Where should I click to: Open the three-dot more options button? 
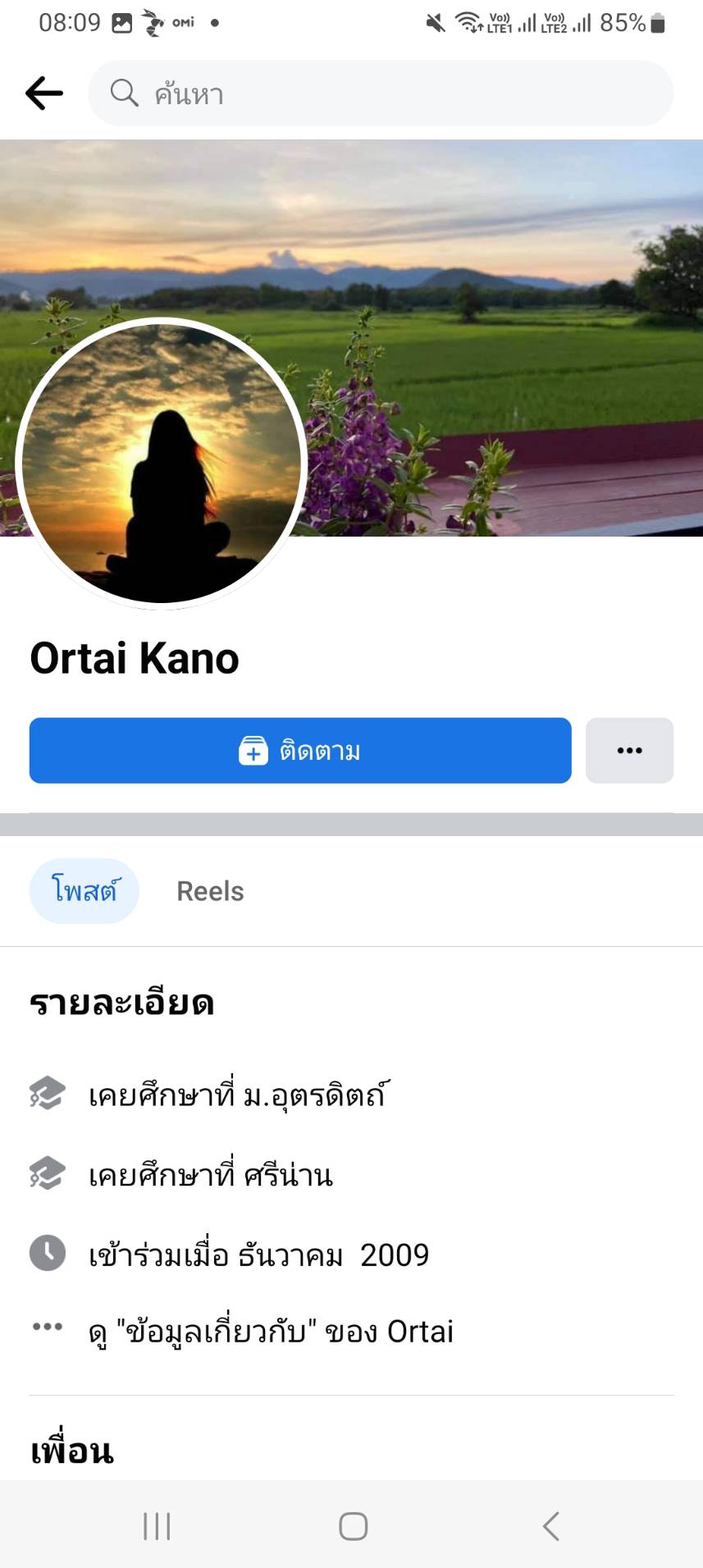(629, 751)
